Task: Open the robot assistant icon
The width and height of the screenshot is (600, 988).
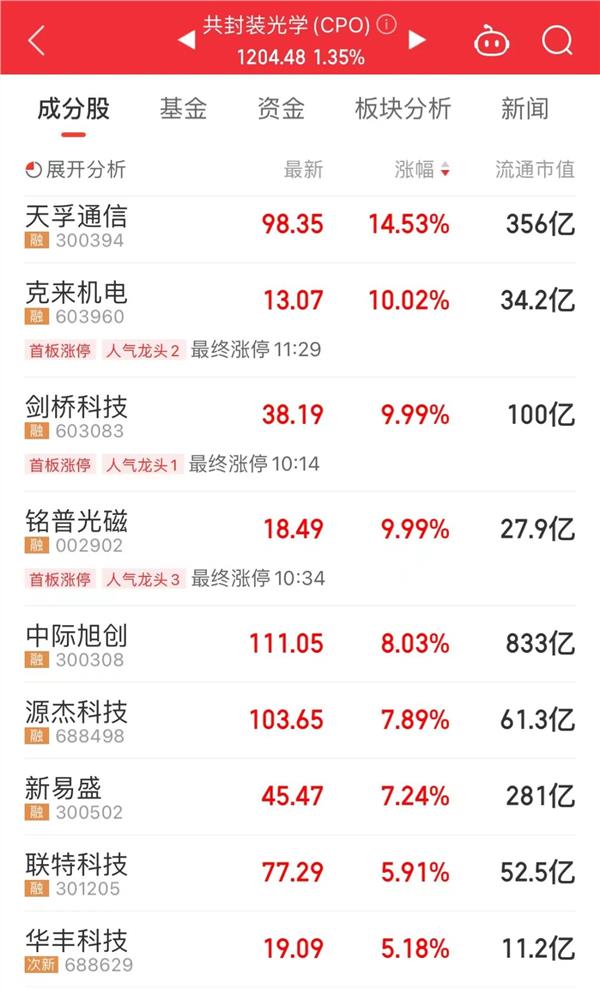Action: coord(492,41)
